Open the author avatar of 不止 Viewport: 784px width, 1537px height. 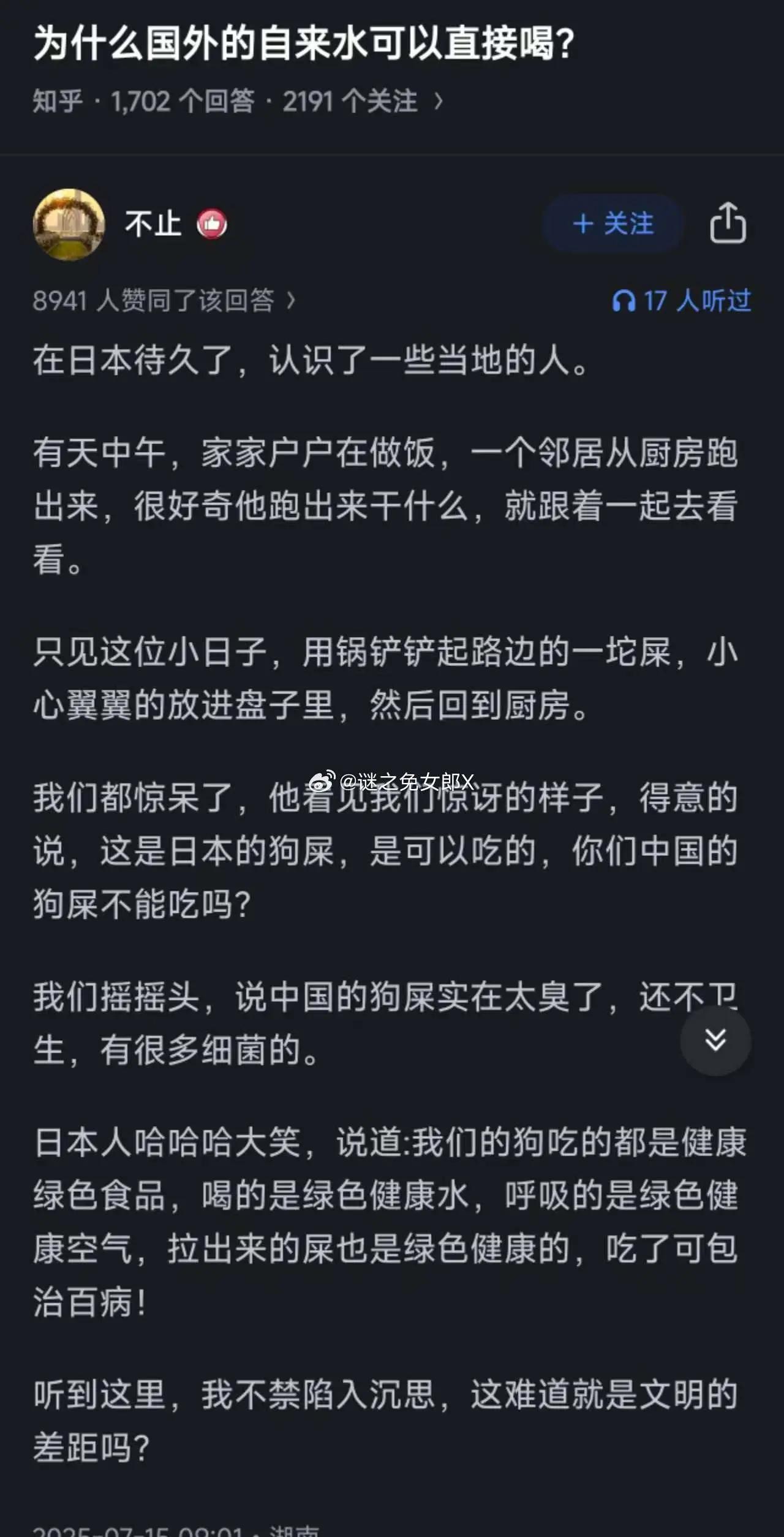click(69, 224)
